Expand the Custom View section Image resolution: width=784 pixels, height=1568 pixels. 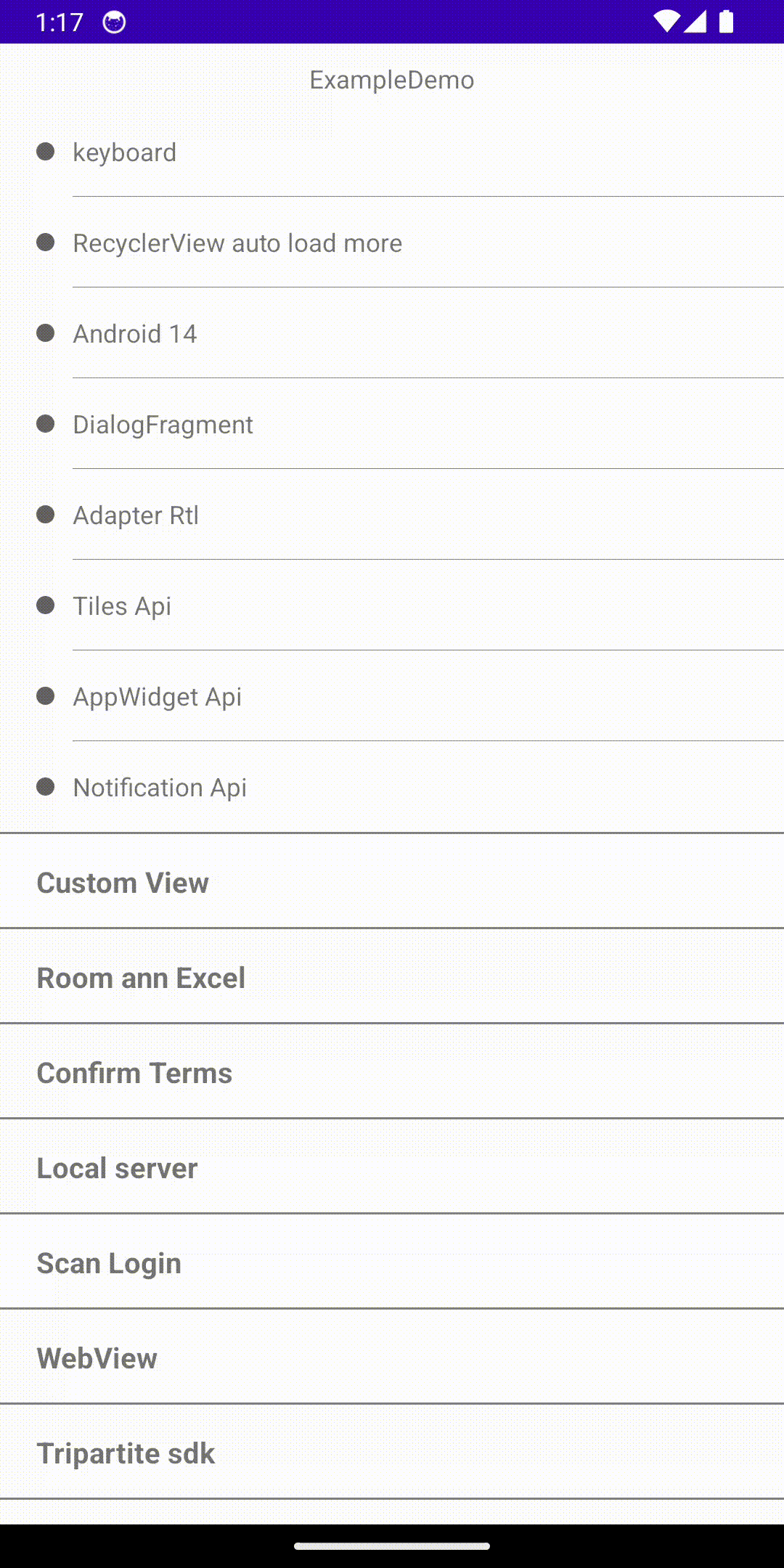pyautogui.click(x=123, y=883)
